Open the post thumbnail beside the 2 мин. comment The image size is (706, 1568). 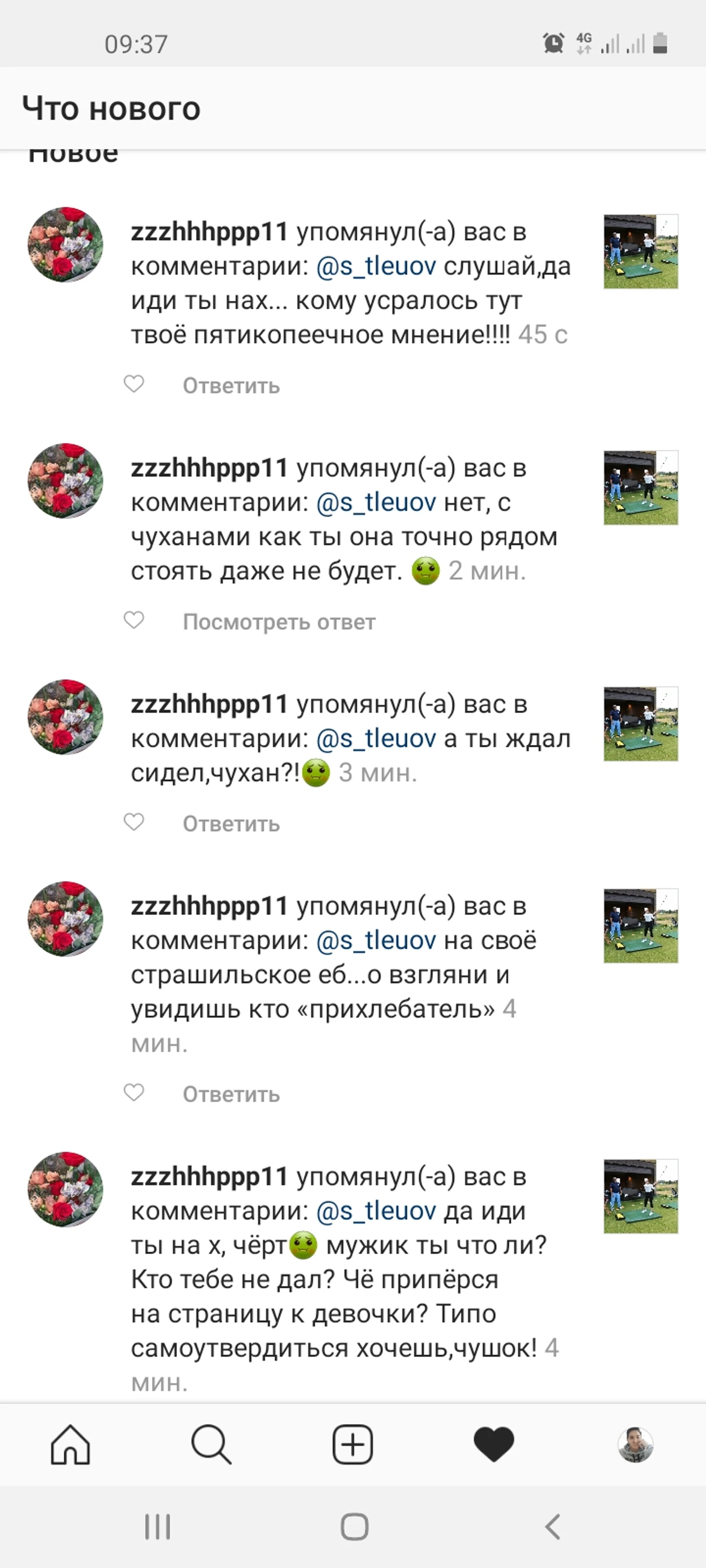(x=640, y=488)
